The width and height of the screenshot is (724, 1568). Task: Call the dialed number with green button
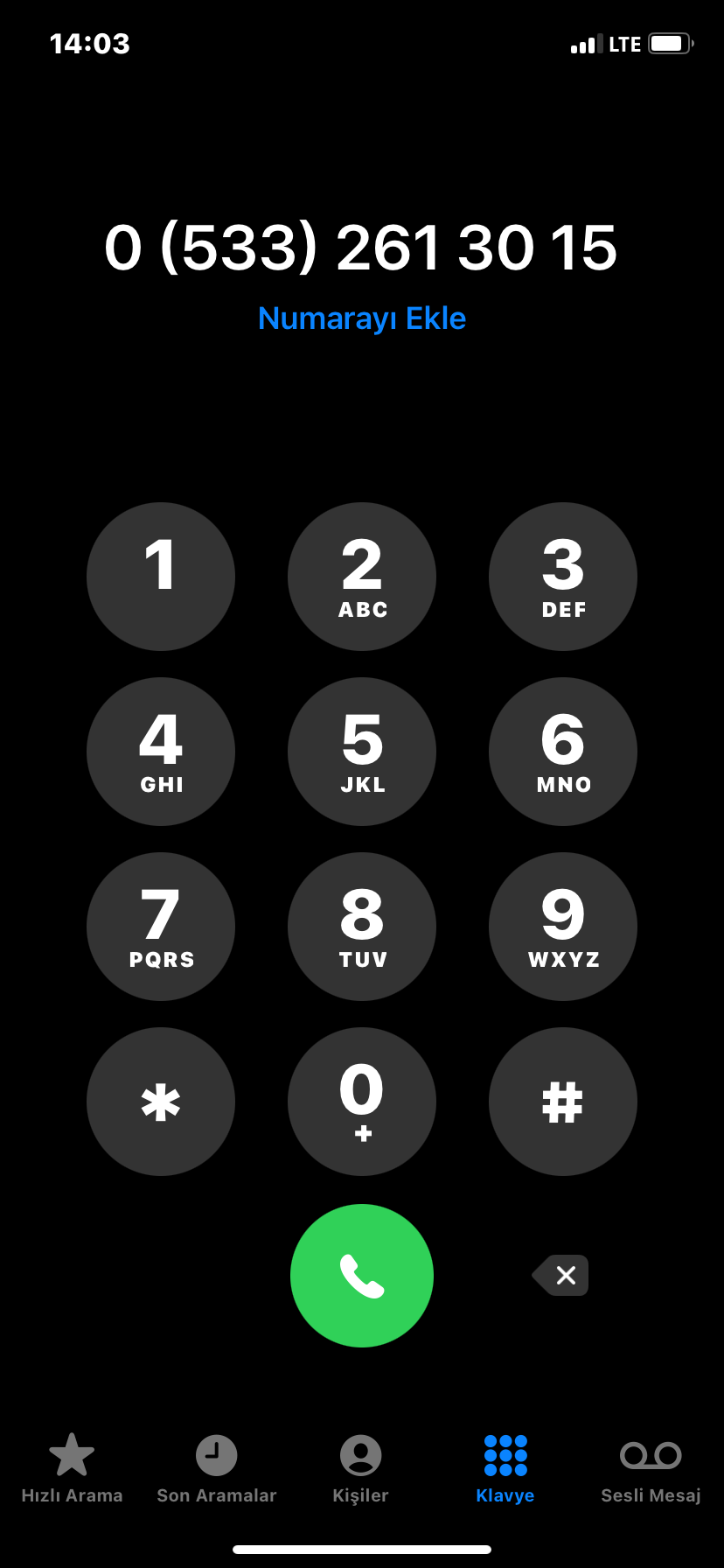pos(362,1275)
